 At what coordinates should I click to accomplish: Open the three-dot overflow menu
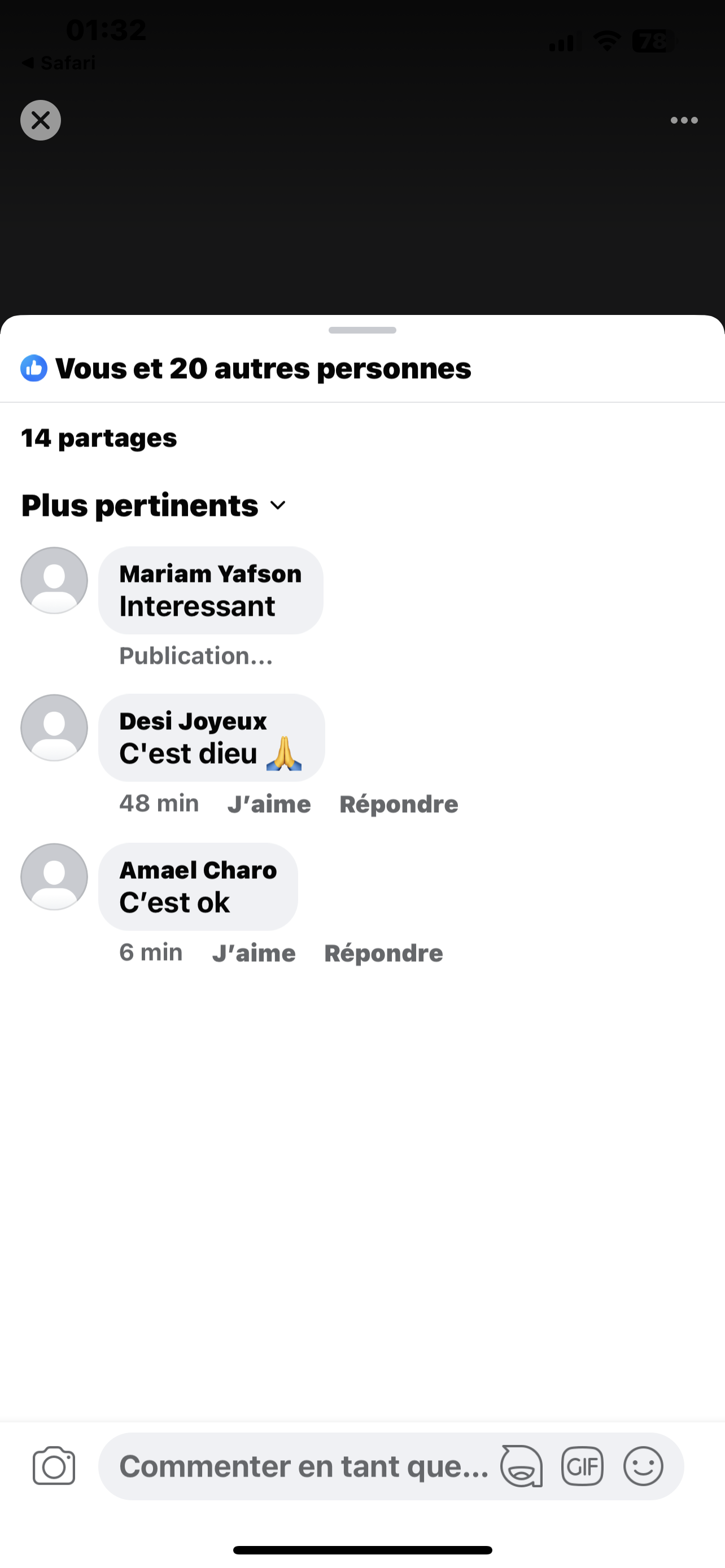[684, 120]
